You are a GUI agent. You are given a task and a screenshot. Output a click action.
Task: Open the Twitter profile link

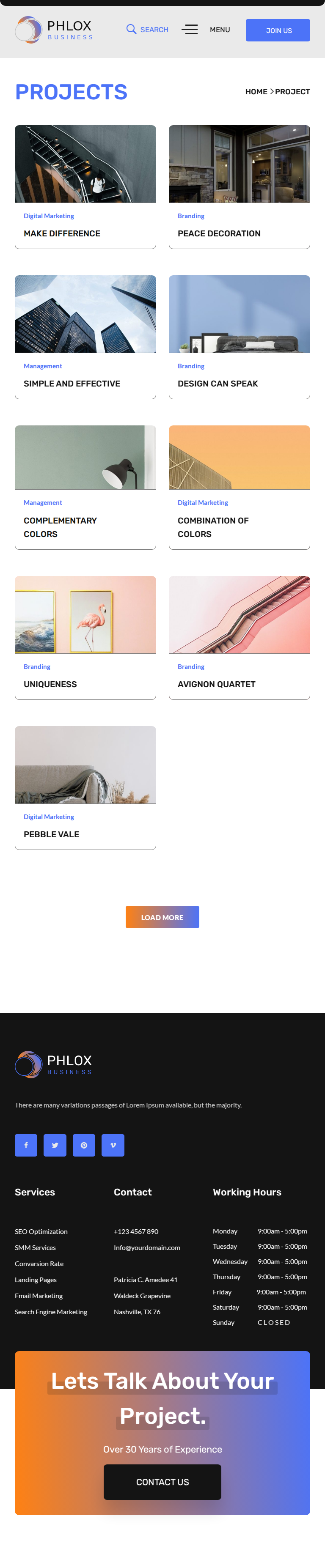tap(55, 1145)
